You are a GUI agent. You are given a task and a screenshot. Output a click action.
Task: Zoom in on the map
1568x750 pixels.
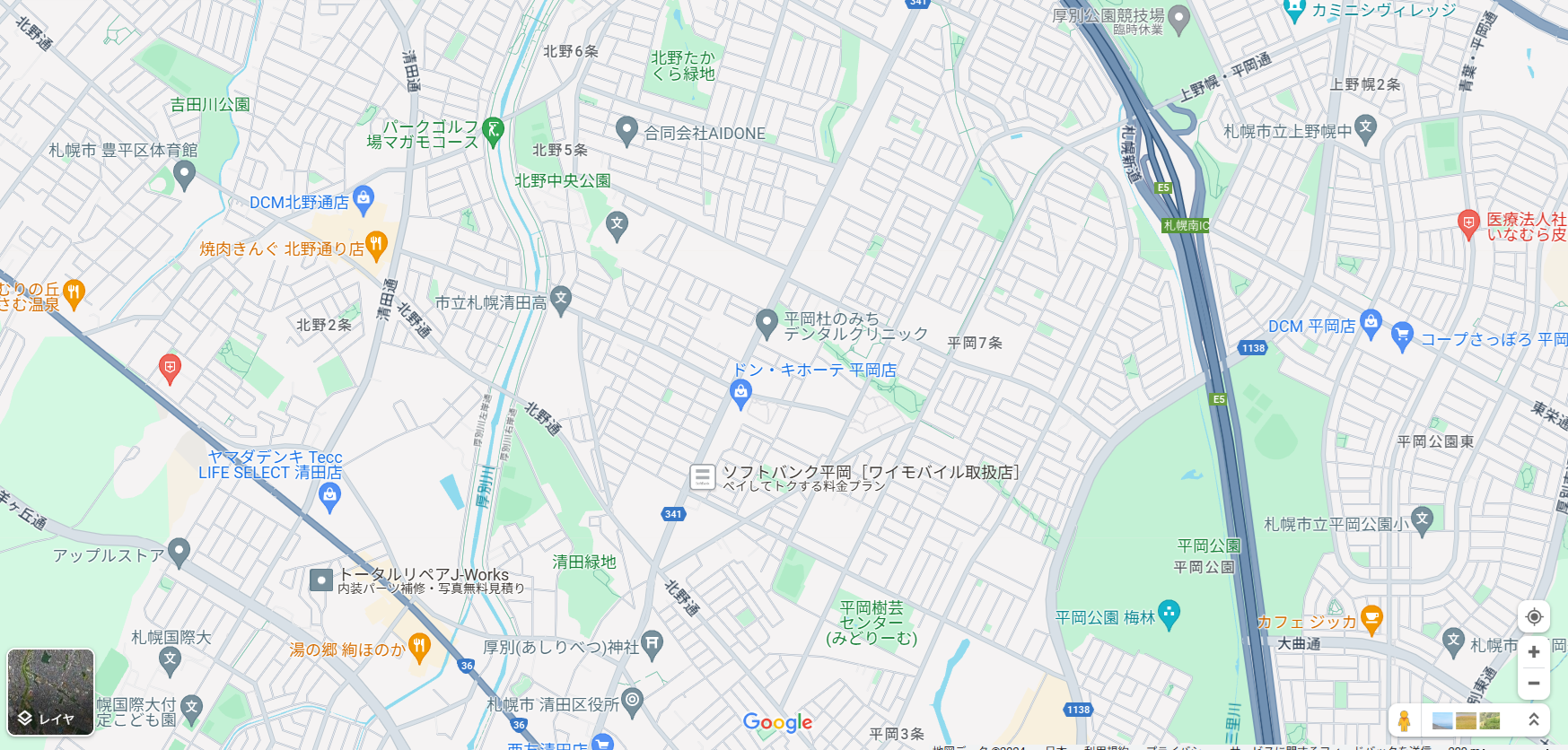(x=1534, y=652)
